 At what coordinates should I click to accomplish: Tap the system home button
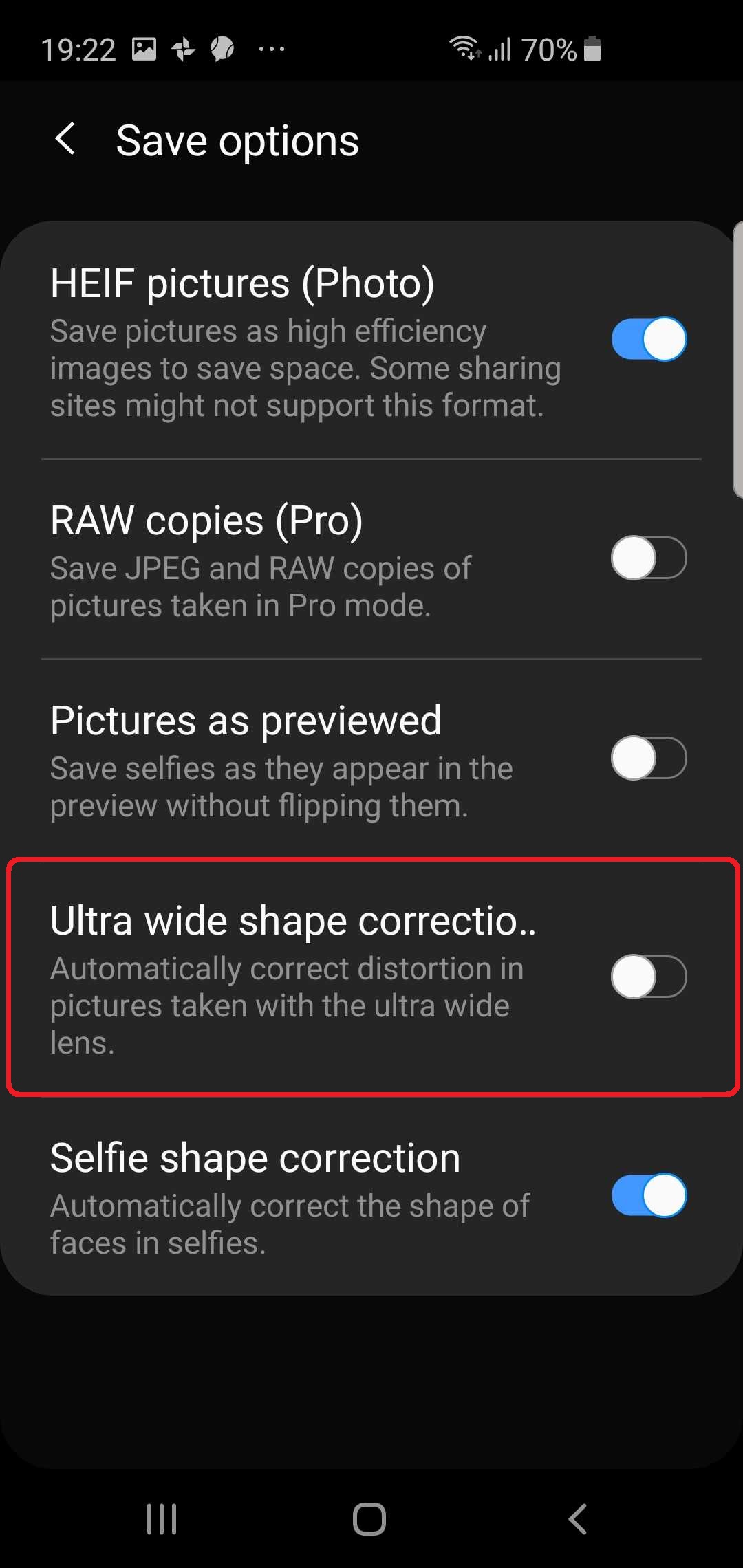[369, 1519]
